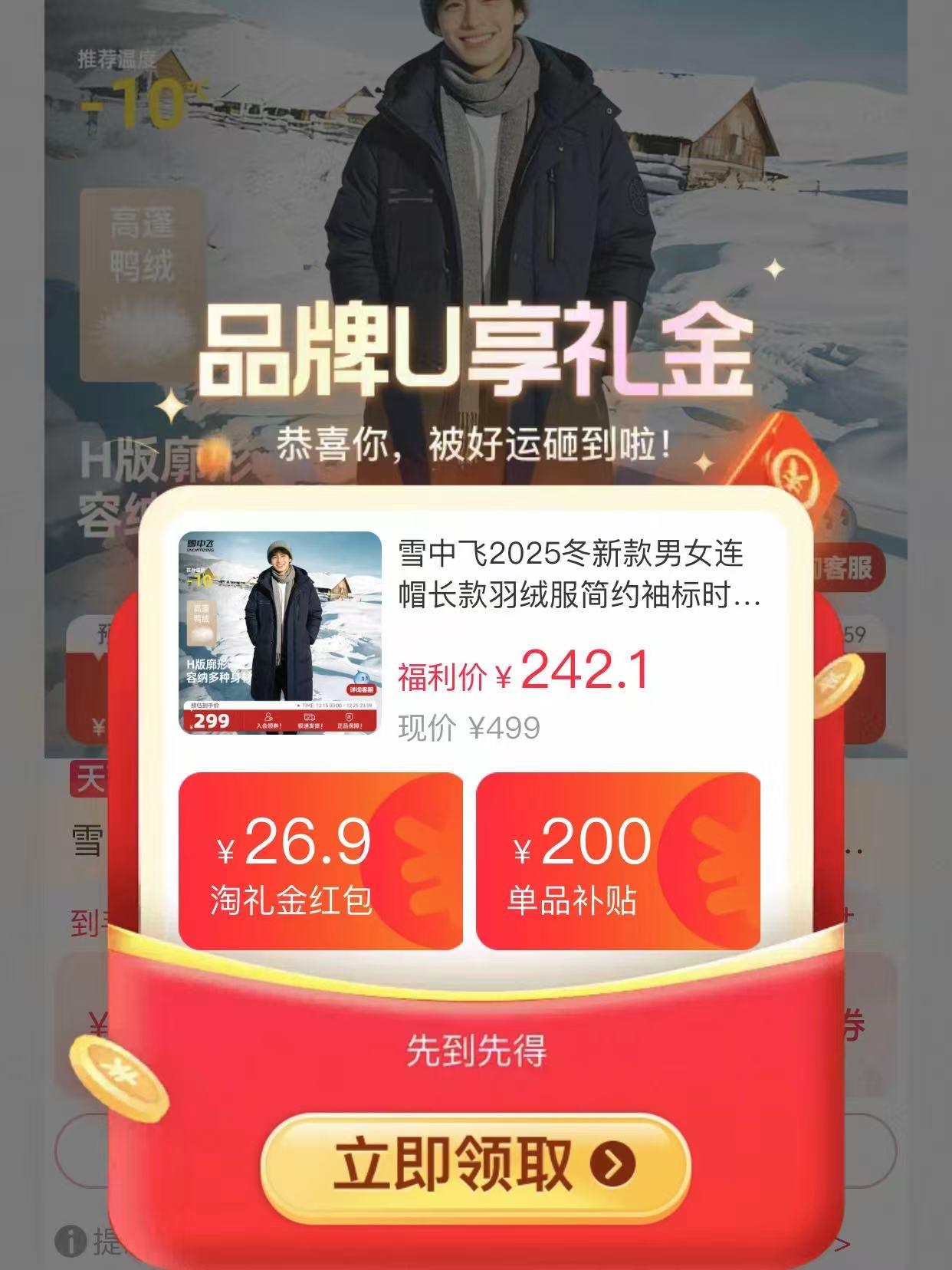Click the 雪中飞 brand logo on the product image
The height and width of the screenshot is (1270, 952).
[202, 546]
